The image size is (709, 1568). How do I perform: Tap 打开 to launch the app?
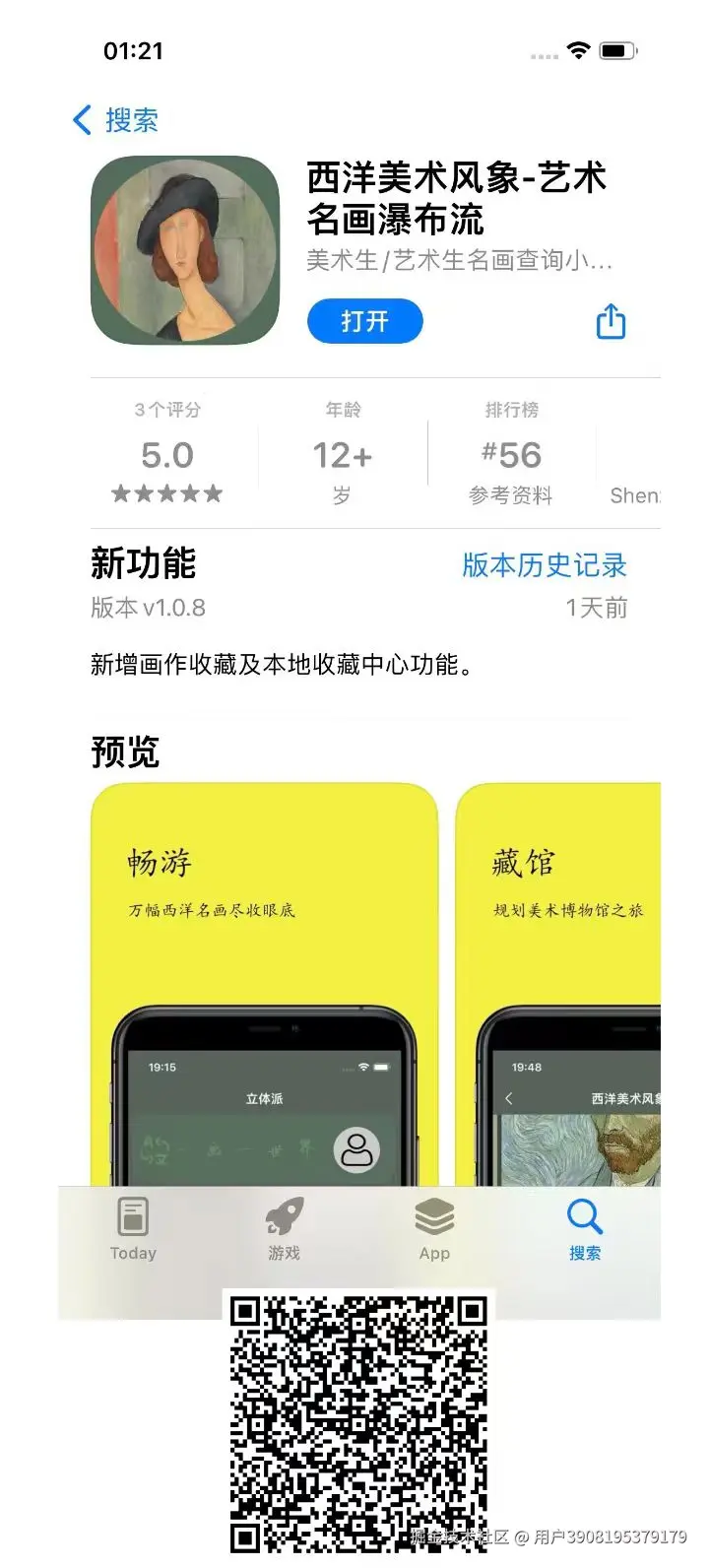[x=364, y=322]
